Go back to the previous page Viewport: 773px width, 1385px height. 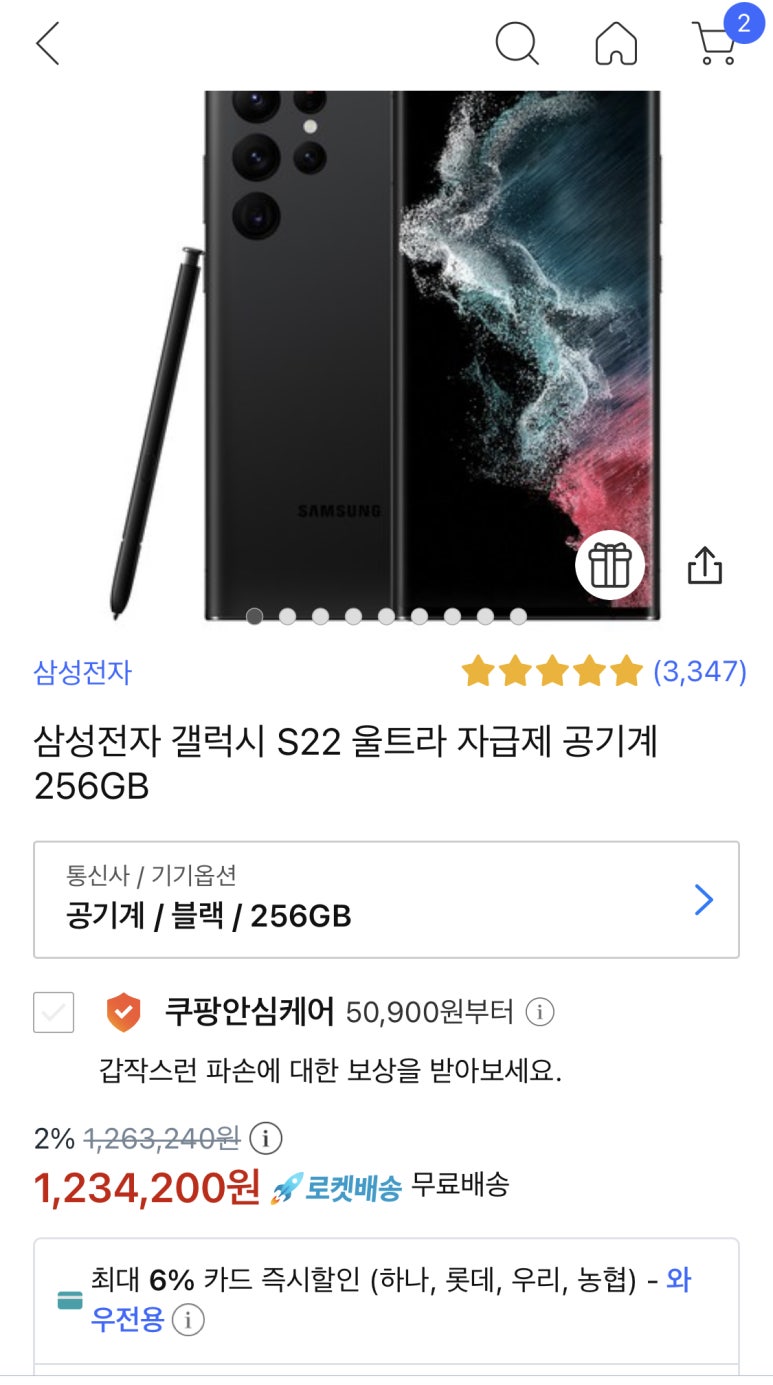48,44
